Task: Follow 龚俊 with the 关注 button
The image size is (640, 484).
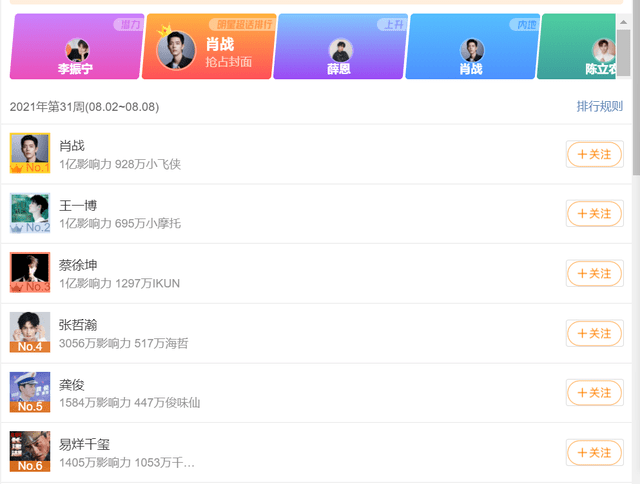Action: click(594, 393)
